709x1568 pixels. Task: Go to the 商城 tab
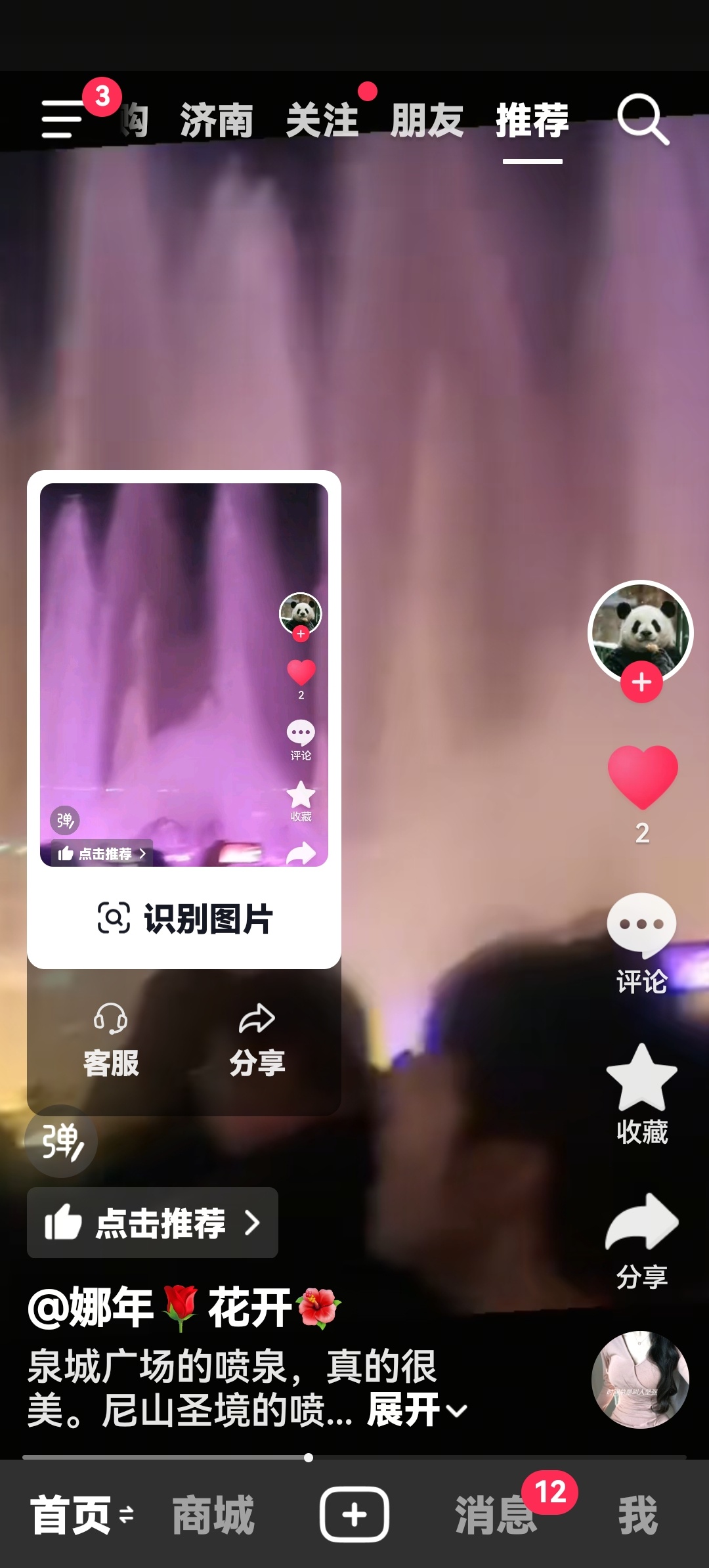[x=213, y=1515]
